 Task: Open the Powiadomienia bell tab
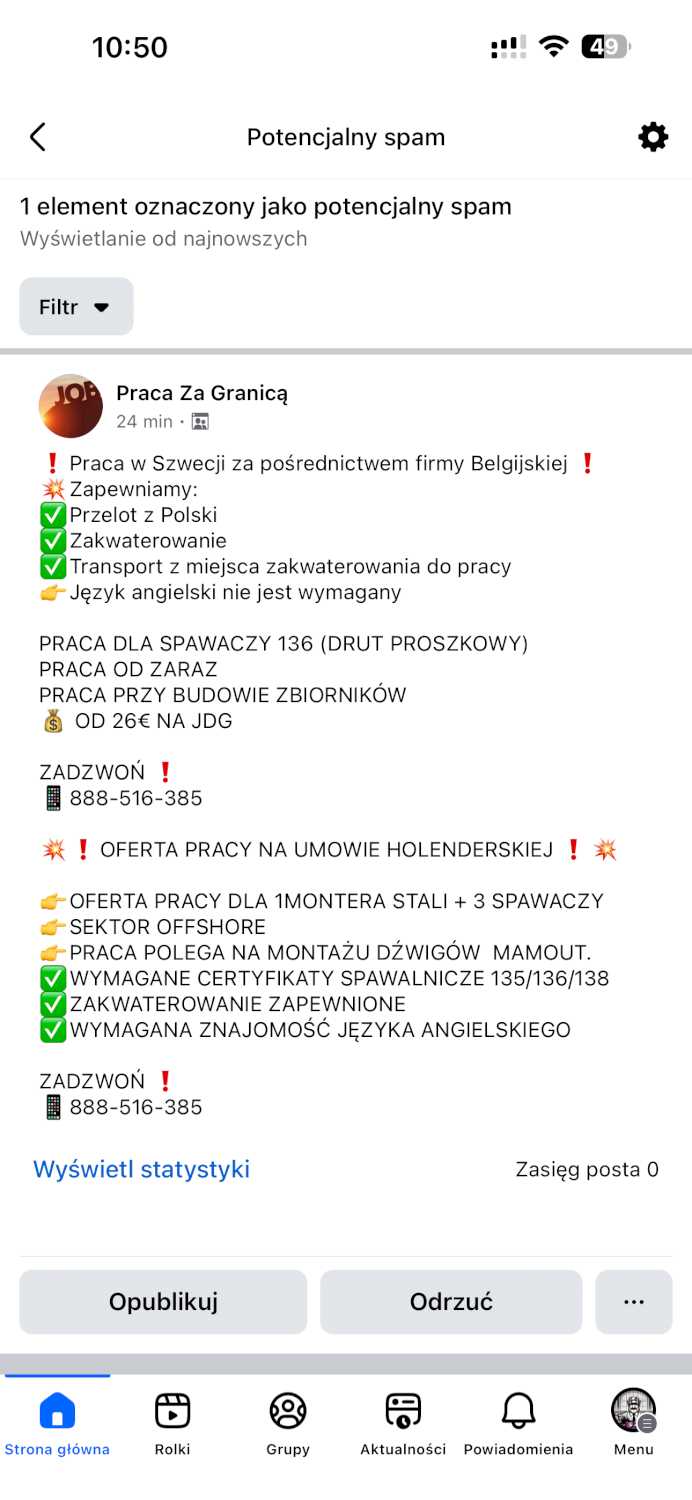coord(518,1422)
